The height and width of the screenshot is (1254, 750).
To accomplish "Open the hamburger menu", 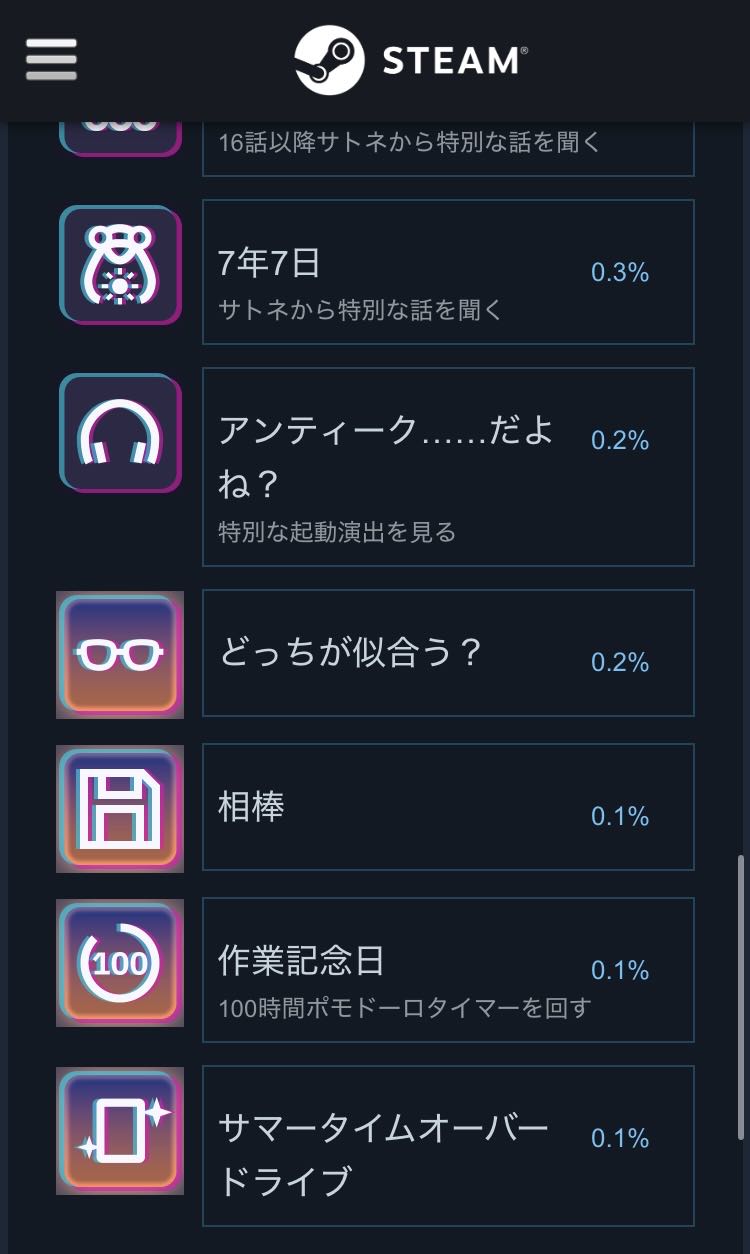I will click(51, 60).
